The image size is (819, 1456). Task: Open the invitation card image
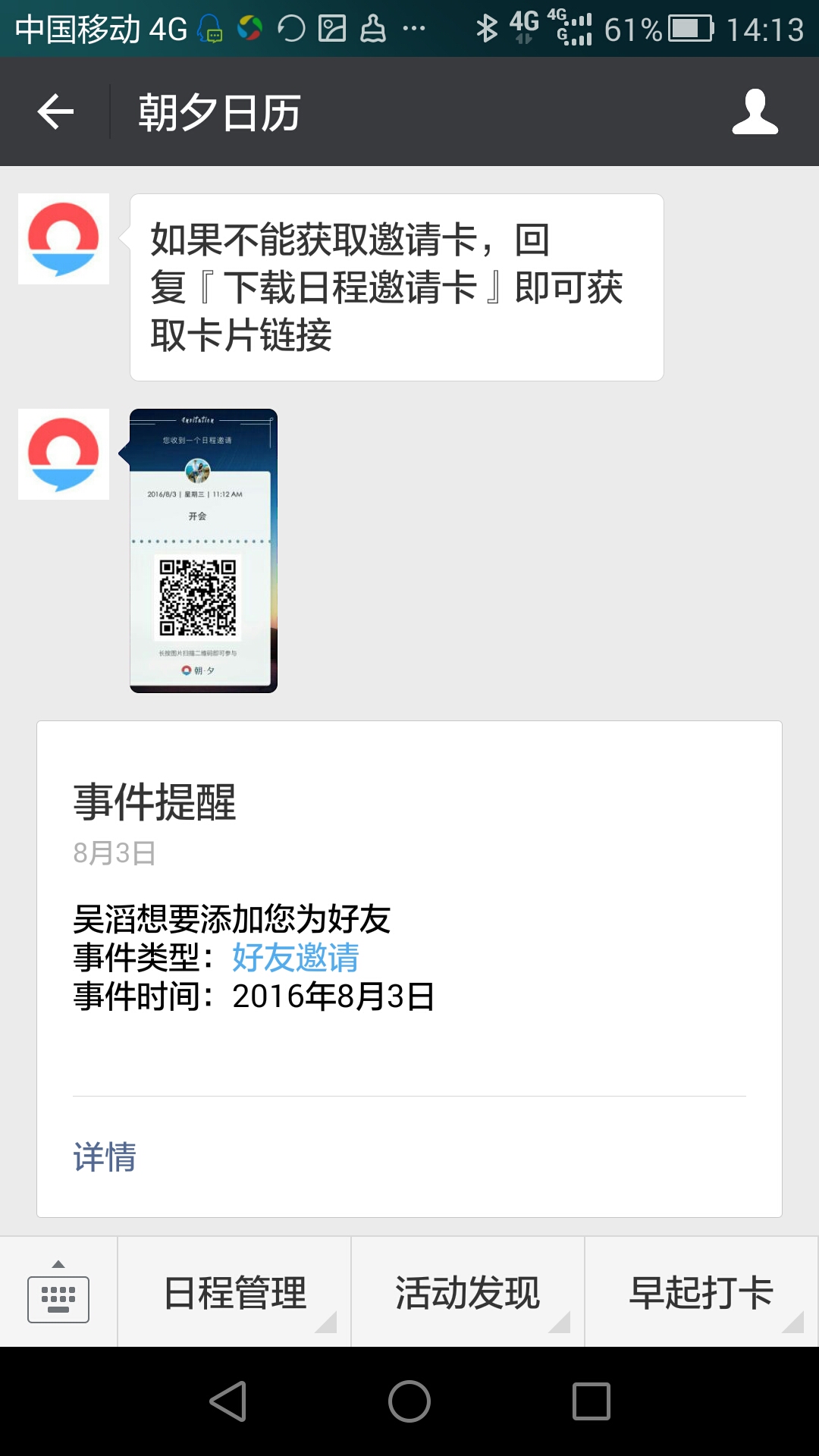[203, 550]
